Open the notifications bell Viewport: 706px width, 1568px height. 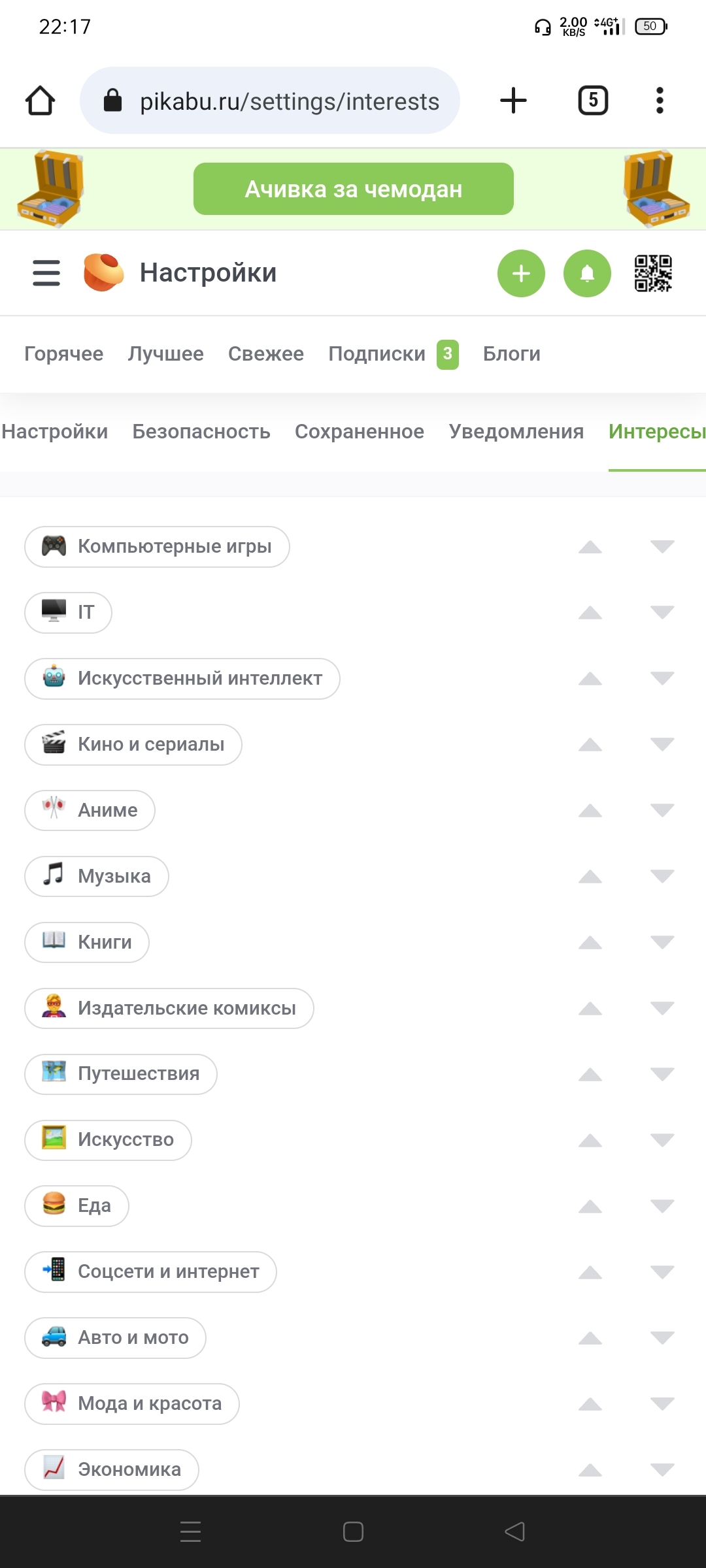[x=587, y=273]
